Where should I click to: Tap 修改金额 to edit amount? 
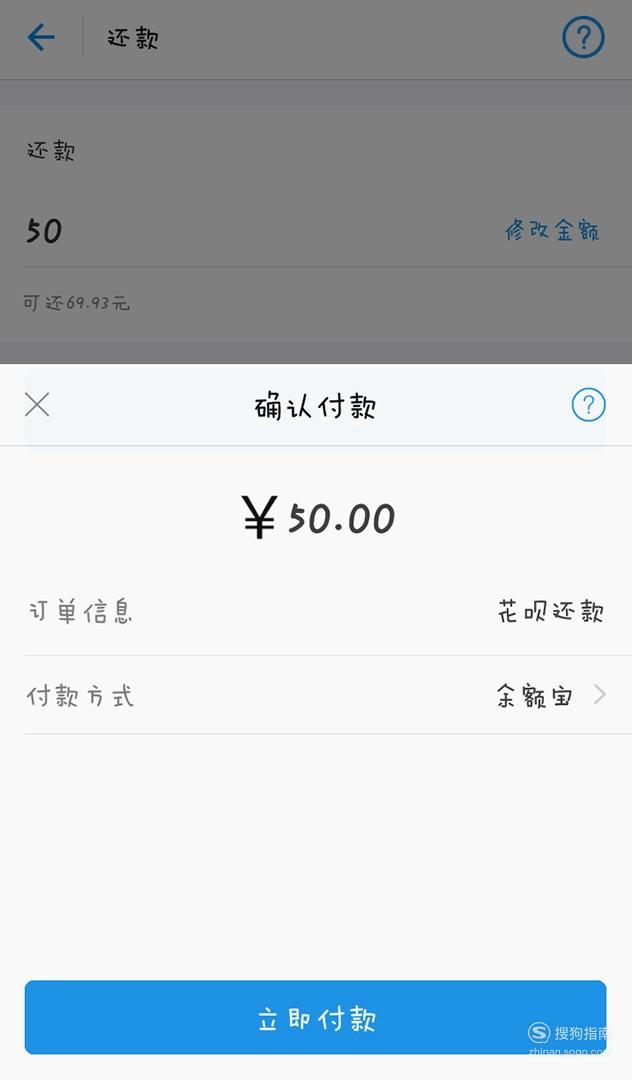pyautogui.click(x=552, y=230)
